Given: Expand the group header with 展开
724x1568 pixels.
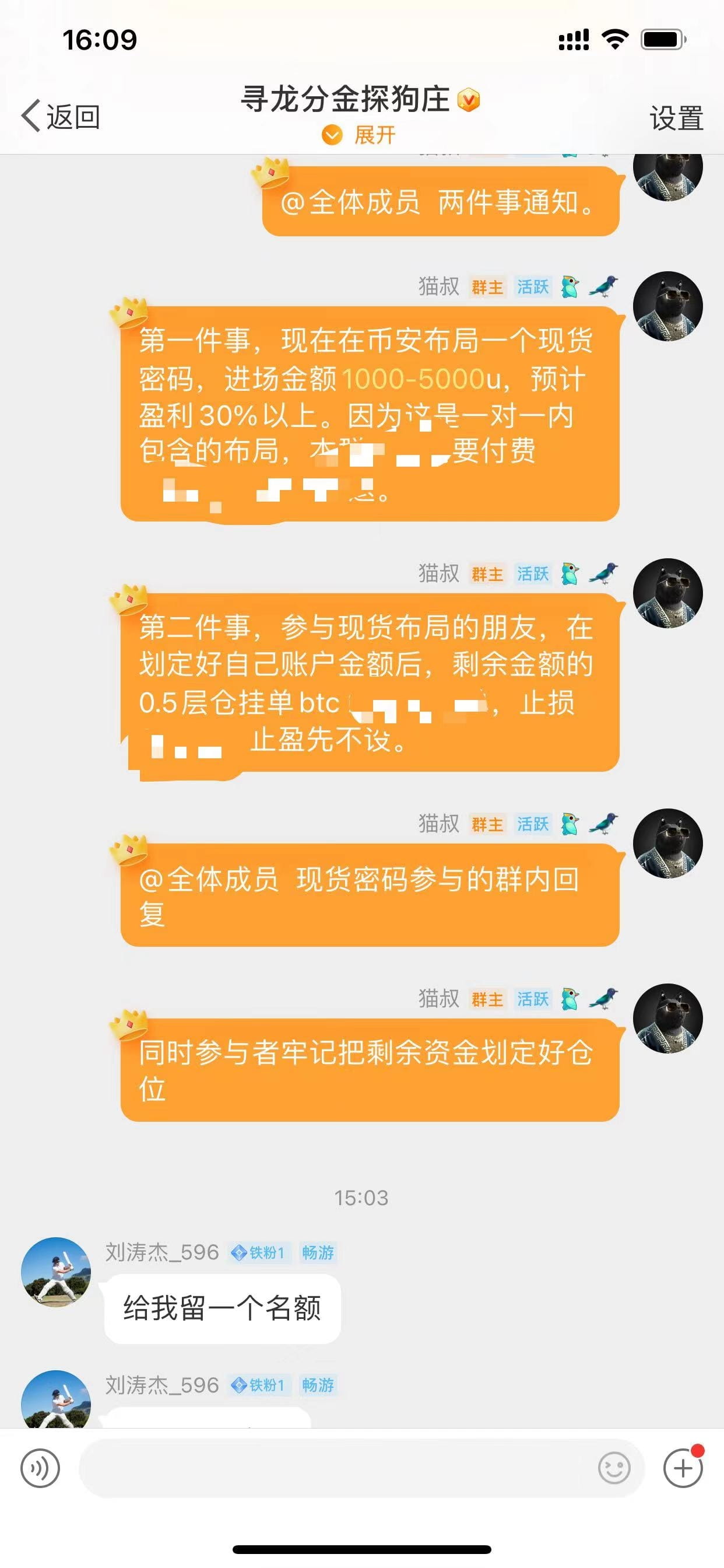Looking at the screenshot, I should [x=359, y=135].
